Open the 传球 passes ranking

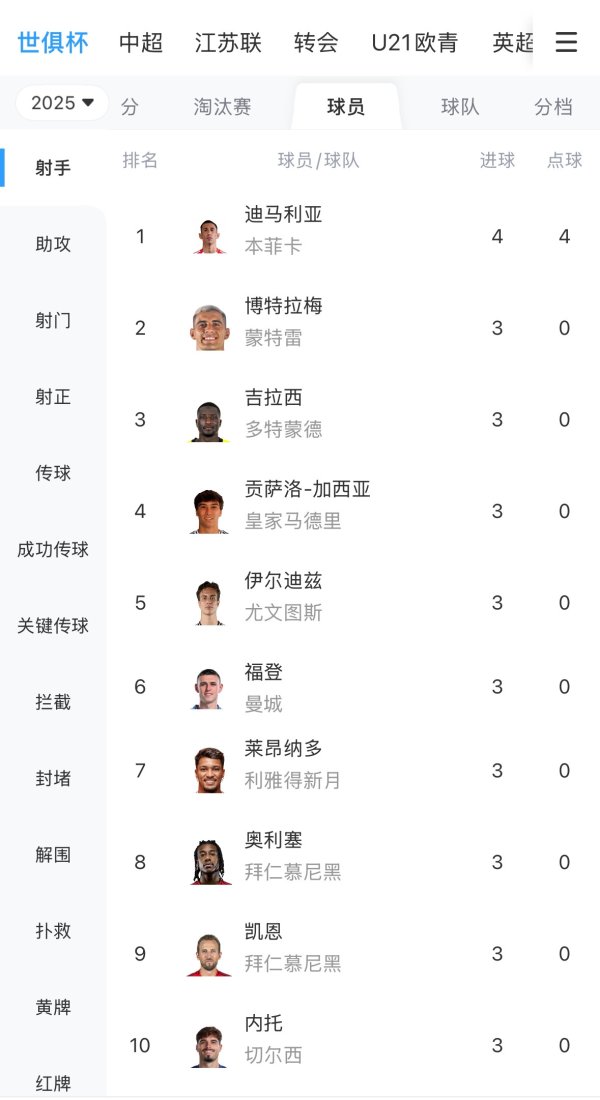click(53, 473)
